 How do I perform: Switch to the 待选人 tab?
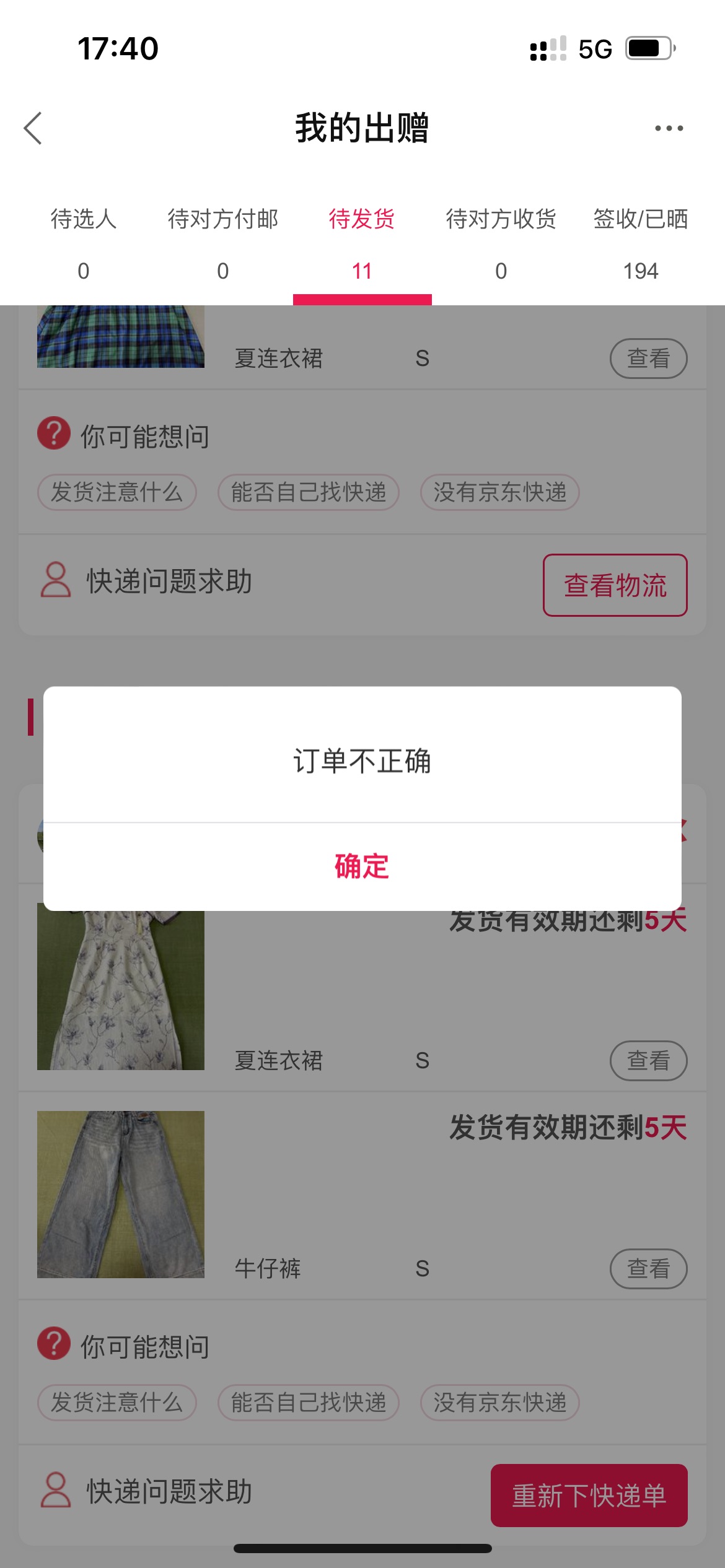[x=84, y=244]
